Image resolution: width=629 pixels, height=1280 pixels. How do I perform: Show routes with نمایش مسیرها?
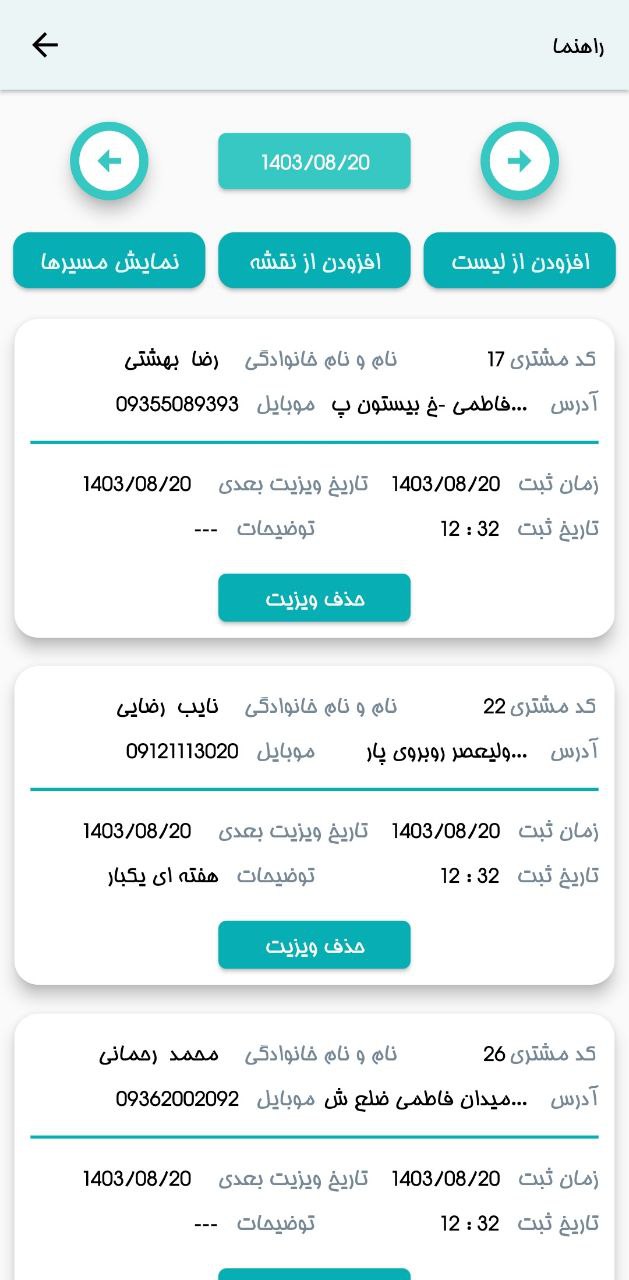pos(109,261)
